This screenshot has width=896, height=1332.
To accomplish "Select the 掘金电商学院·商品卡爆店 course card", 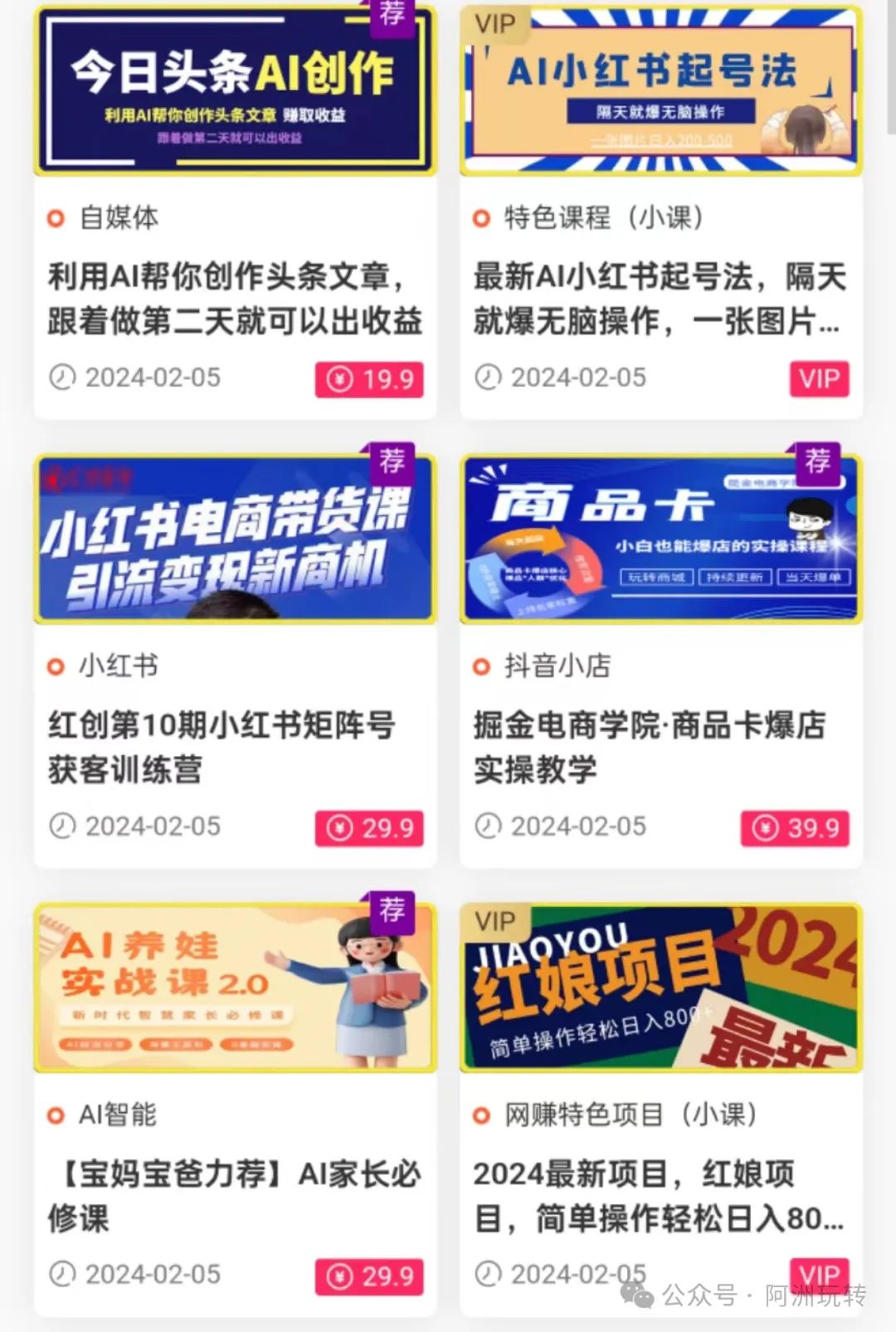I will [x=660, y=746].
